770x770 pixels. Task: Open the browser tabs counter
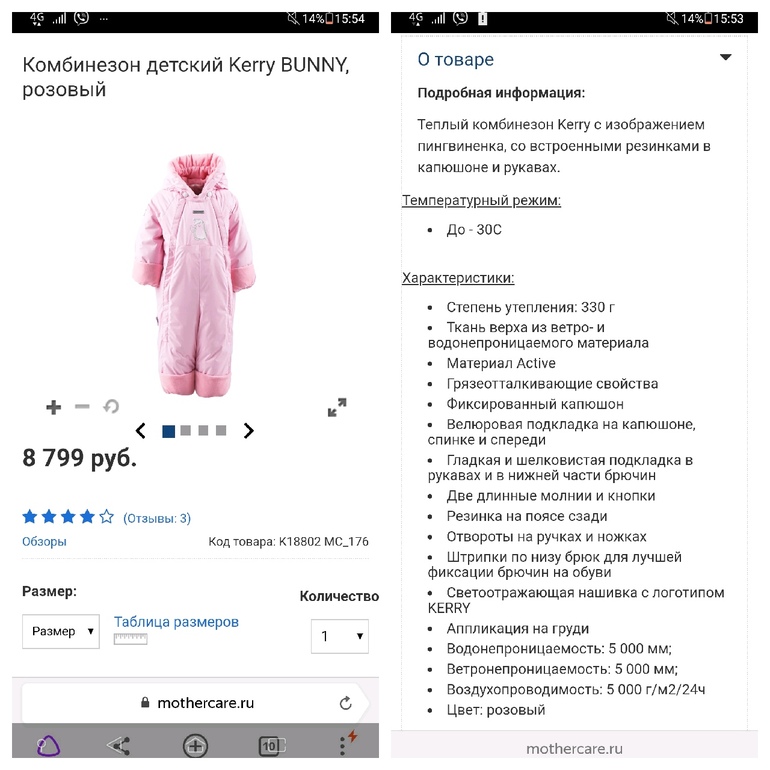[271, 745]
